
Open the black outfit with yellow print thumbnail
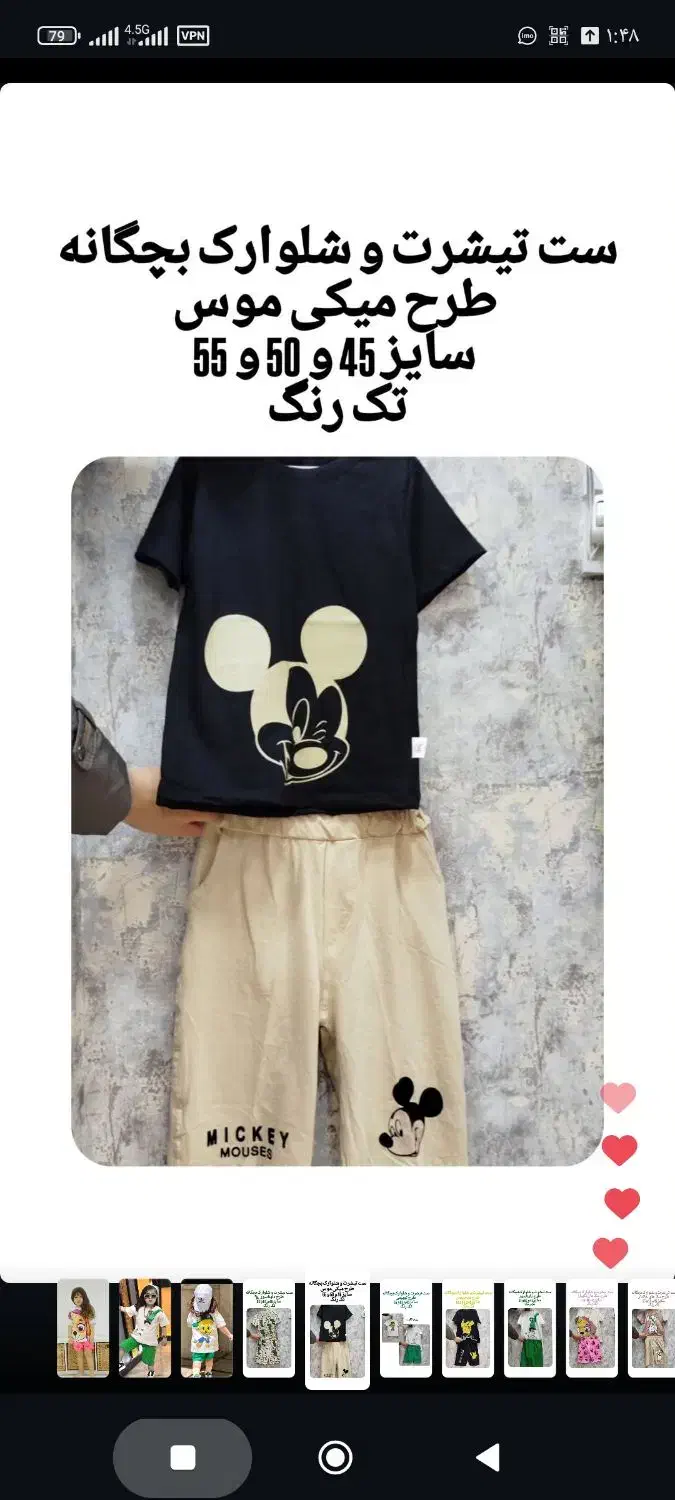coord(468,1330)
